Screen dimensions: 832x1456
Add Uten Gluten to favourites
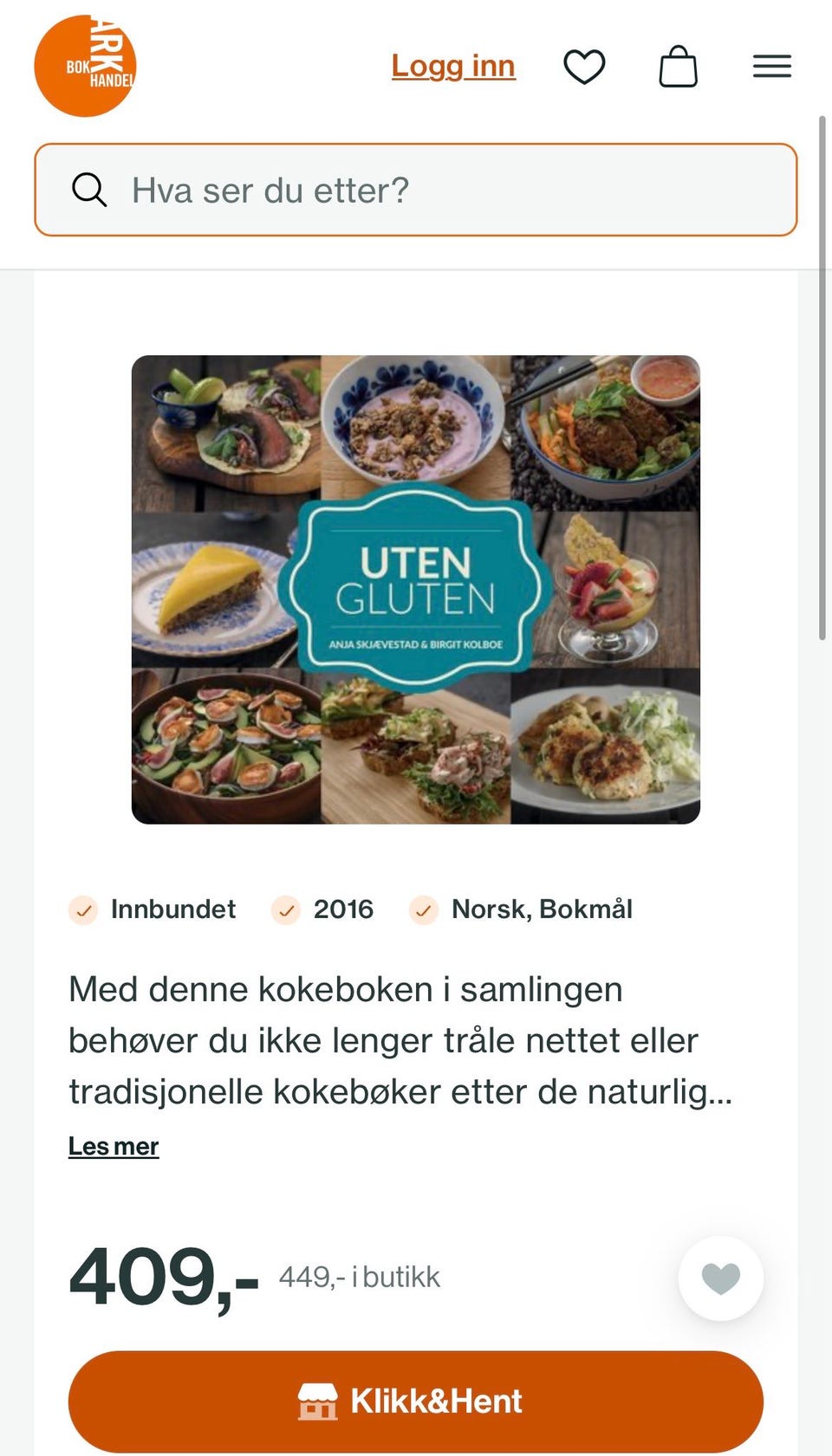pos(720,1278)
